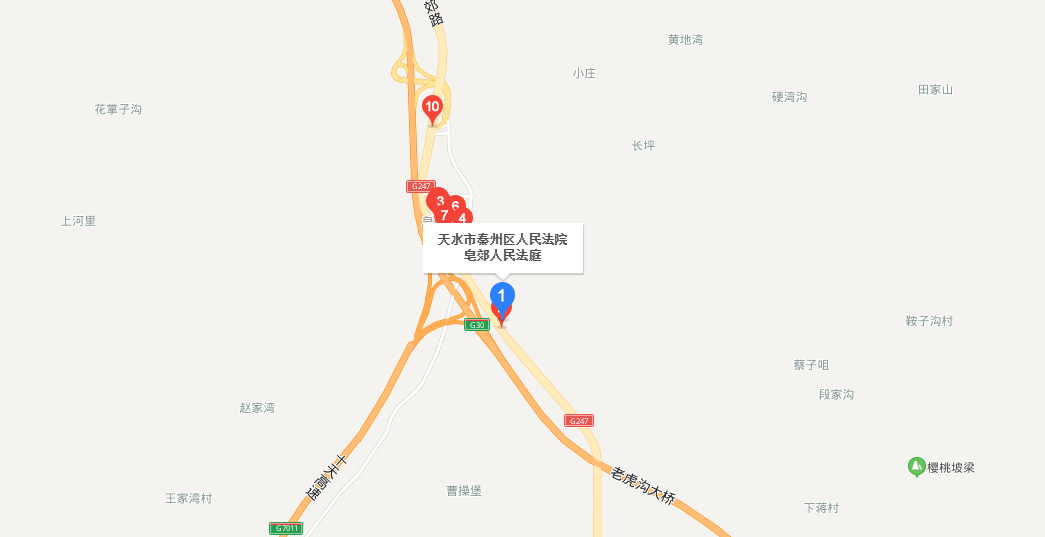Choose the red marker numbered 3

coord(437,200)
